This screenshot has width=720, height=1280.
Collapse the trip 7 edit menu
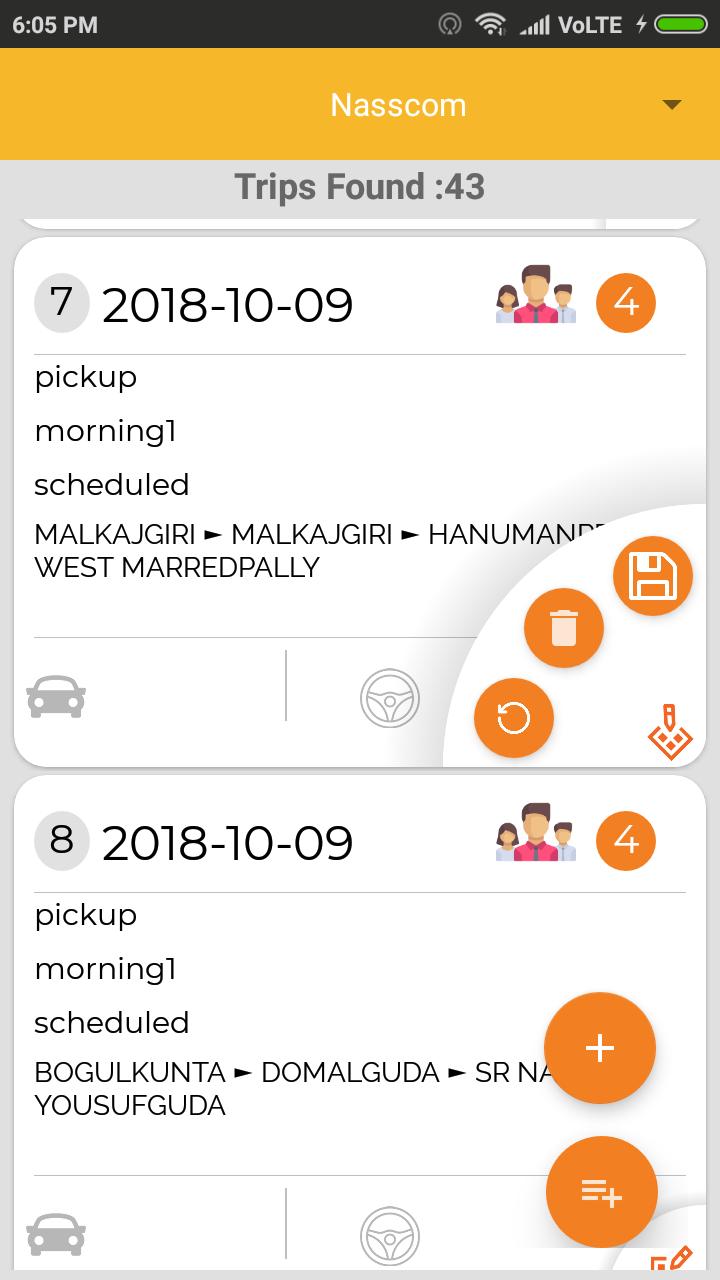pos(670,732)
